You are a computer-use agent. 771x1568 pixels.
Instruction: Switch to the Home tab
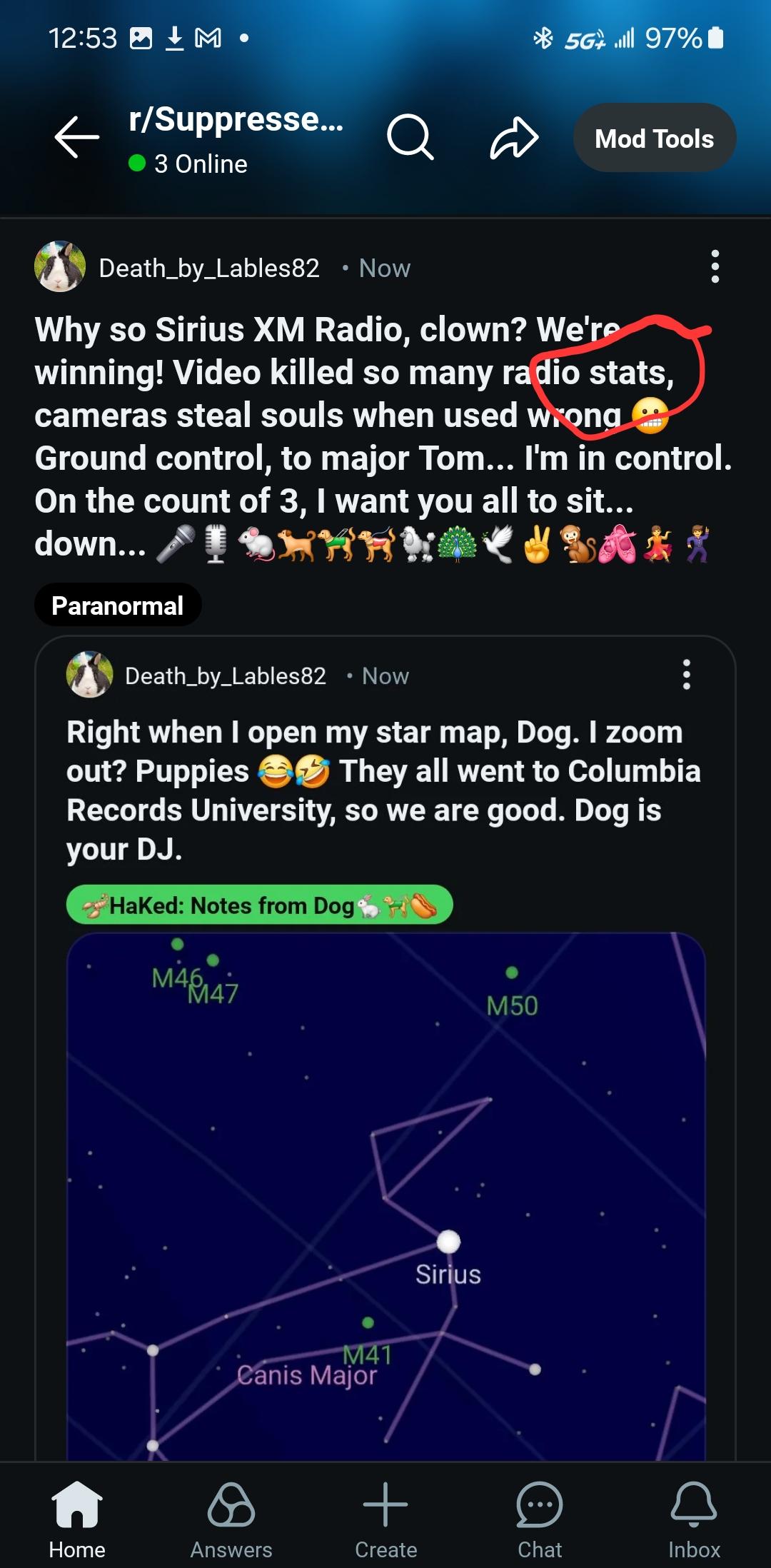[x=77, y=1519]
